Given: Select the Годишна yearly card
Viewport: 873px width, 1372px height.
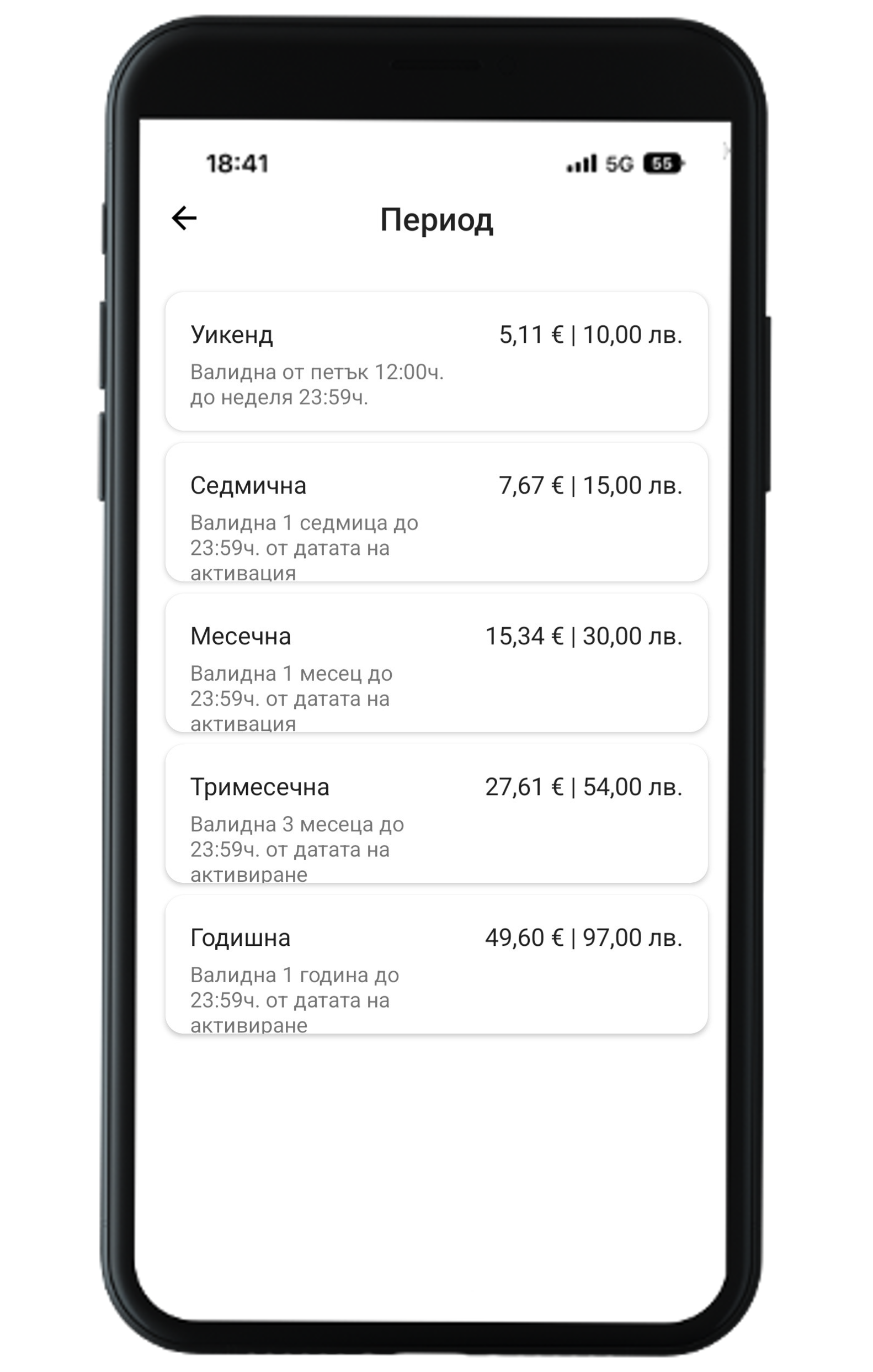Looking at the screenshot, I should [436, 964].
